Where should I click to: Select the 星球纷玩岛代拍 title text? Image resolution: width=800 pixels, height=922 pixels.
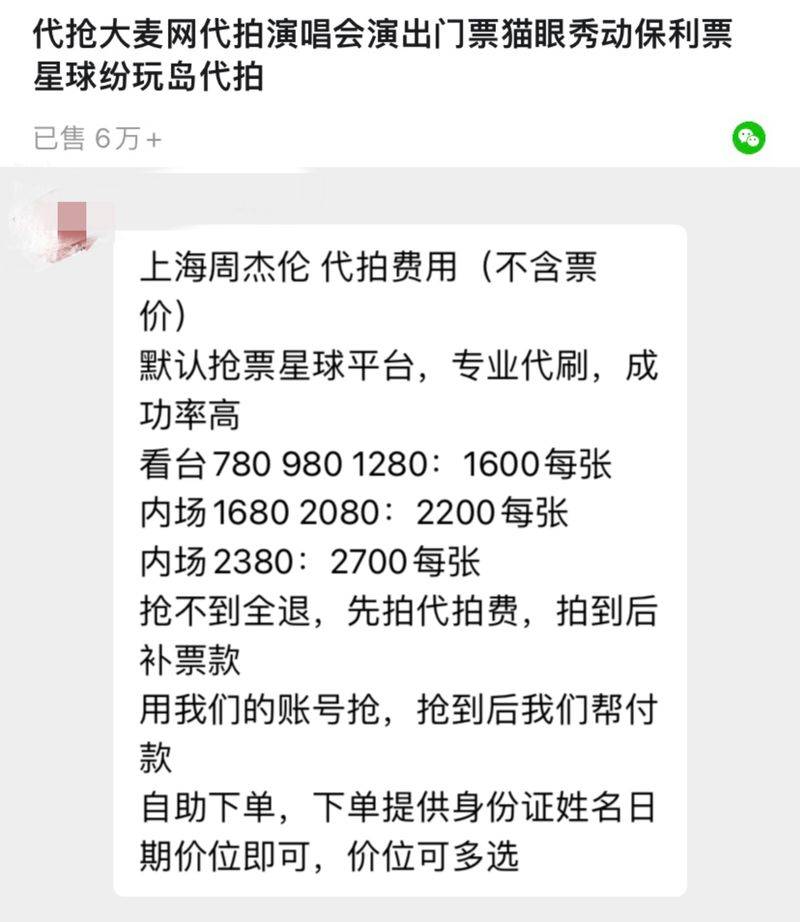click(x=150, y=79)
